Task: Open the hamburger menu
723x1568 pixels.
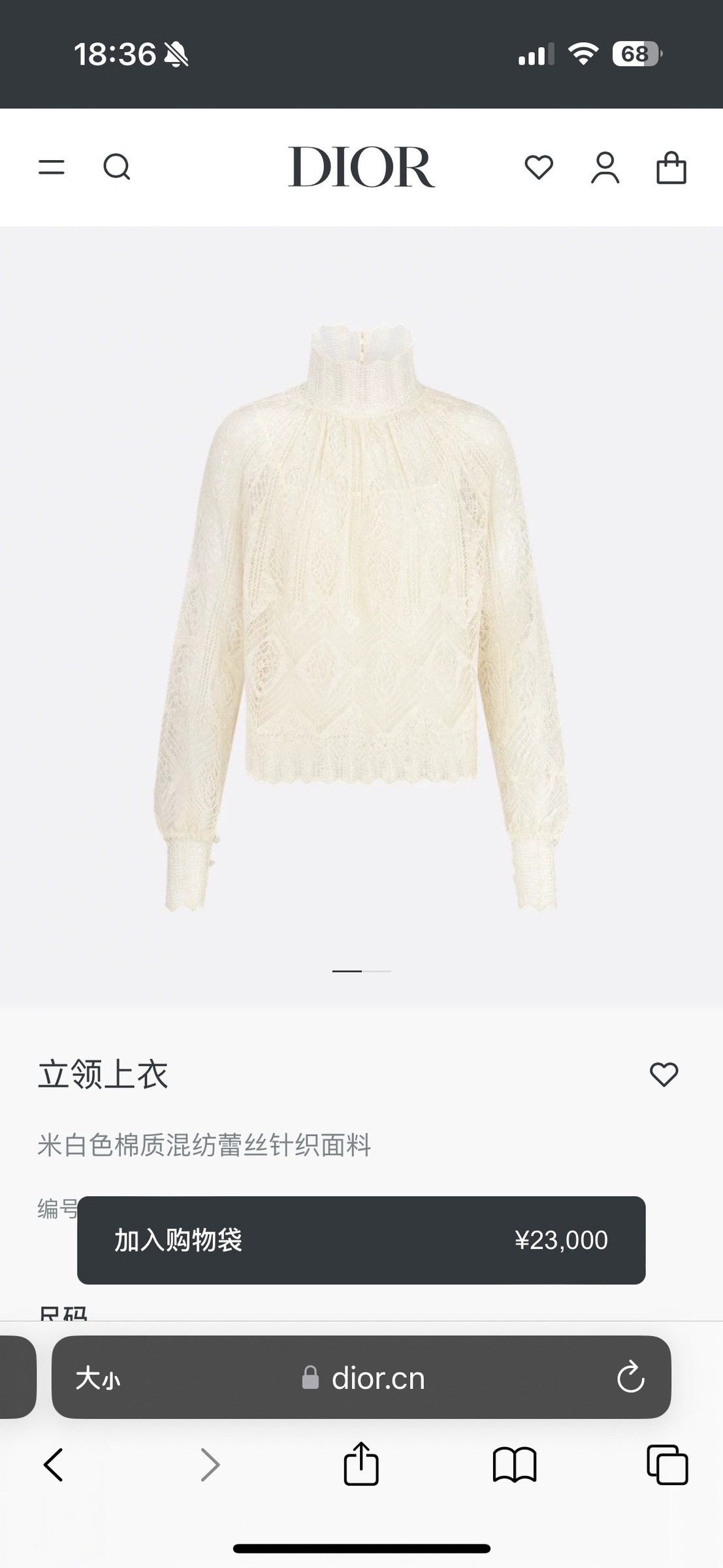Action: 52,167
